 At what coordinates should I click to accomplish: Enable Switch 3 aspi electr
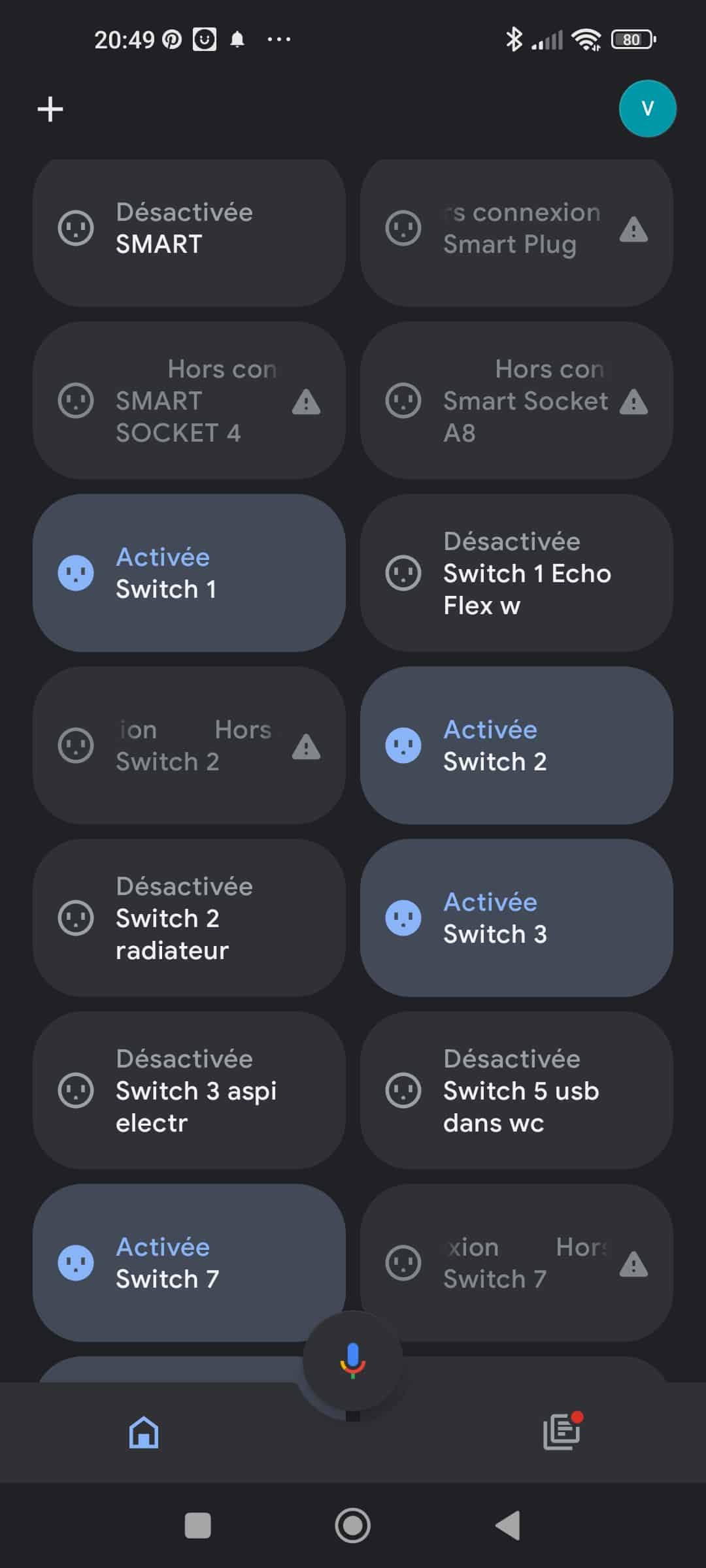click(x=189, y=1090)
